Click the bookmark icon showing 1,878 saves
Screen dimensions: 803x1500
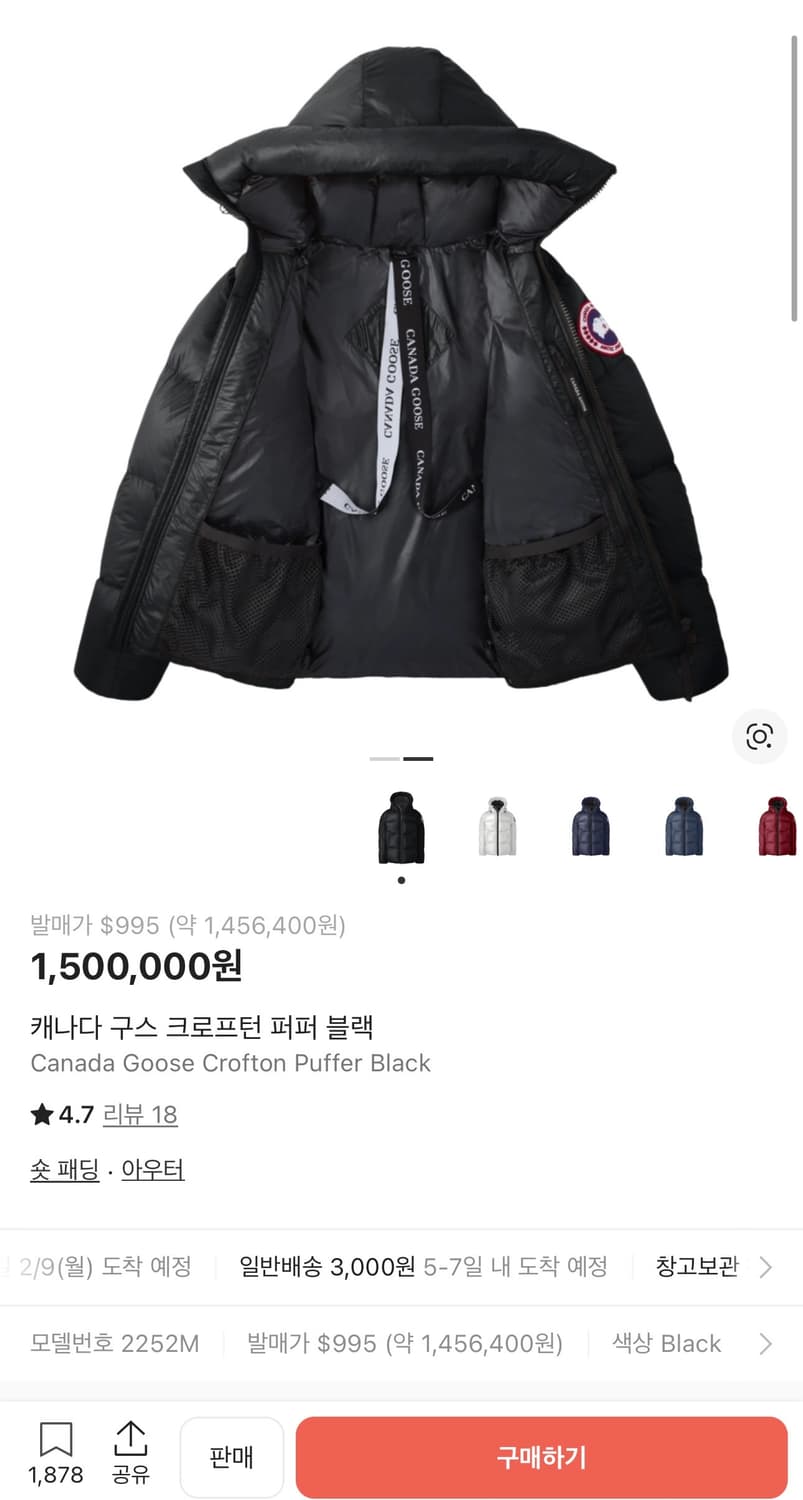57,1442
